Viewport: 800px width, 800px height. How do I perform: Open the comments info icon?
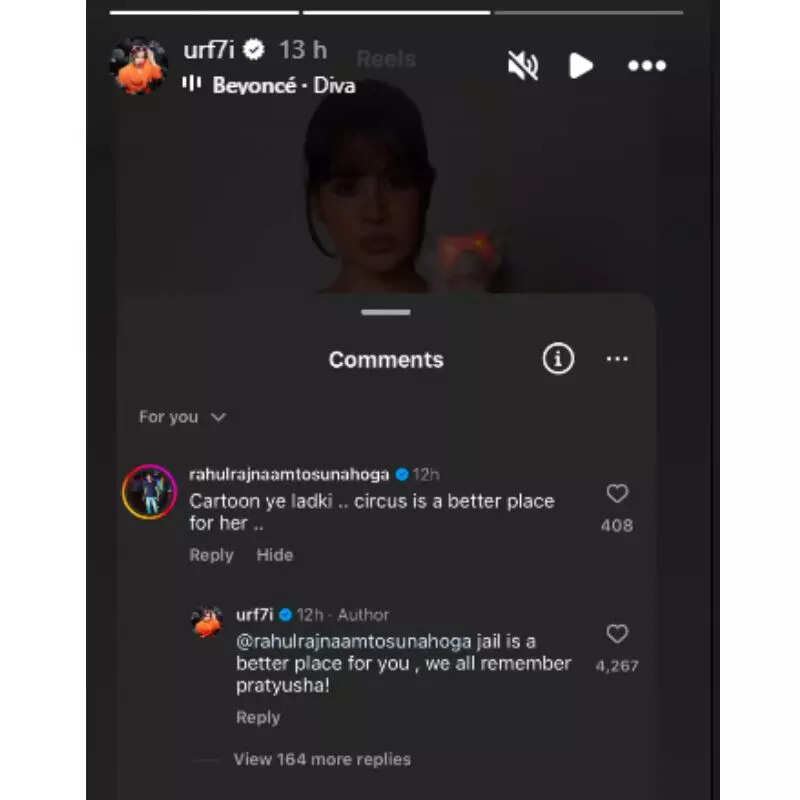point(558,359)
